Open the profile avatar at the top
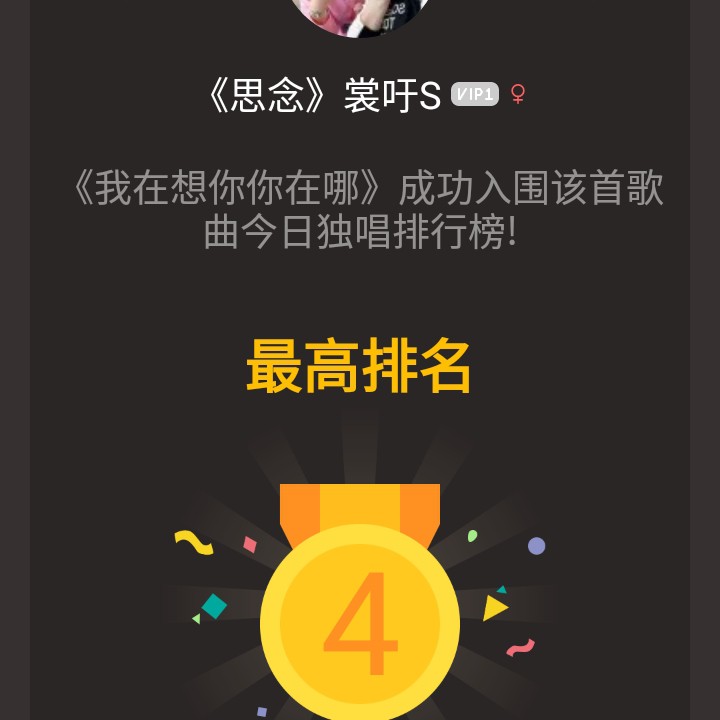The image size is (720, 720). [360, 12]
